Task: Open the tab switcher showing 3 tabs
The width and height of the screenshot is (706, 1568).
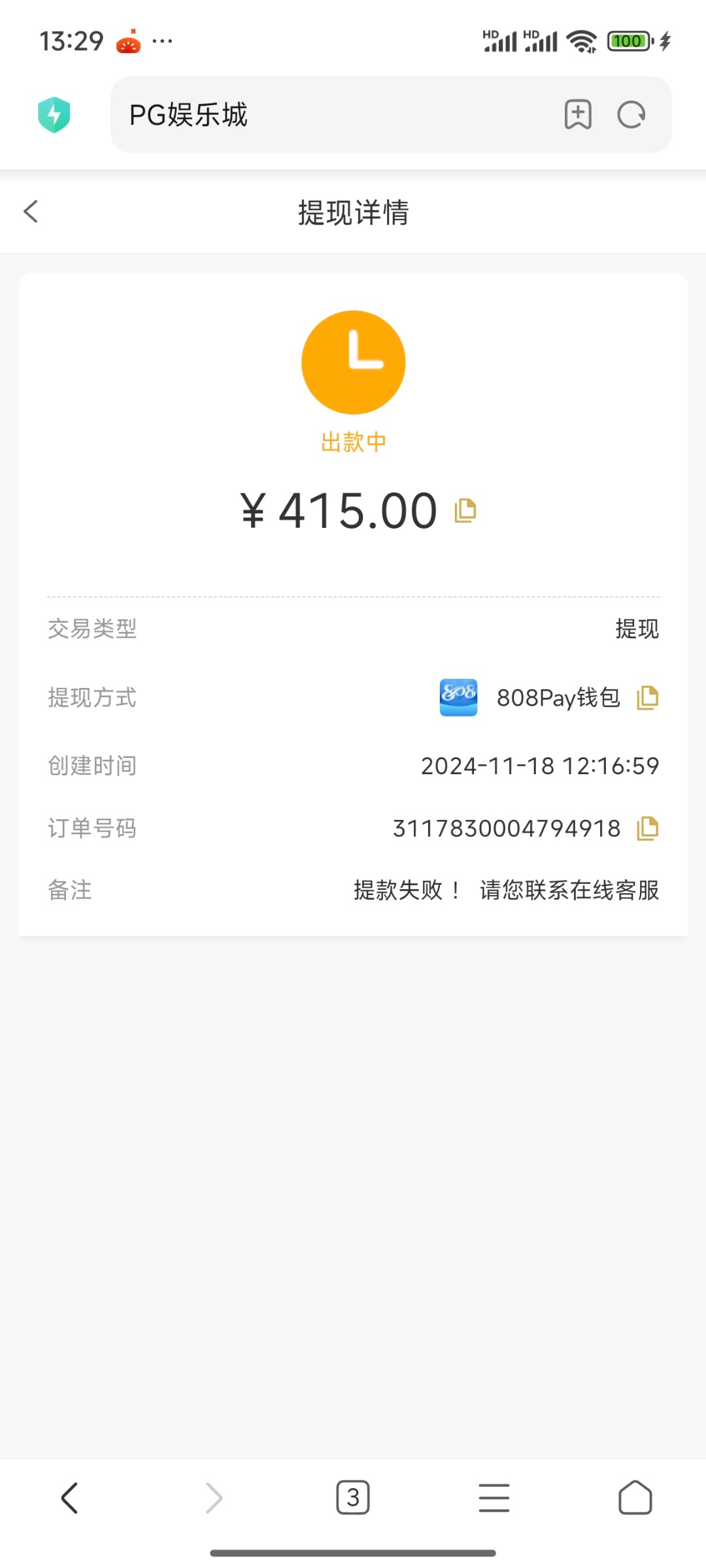Action: point(353,1497)
